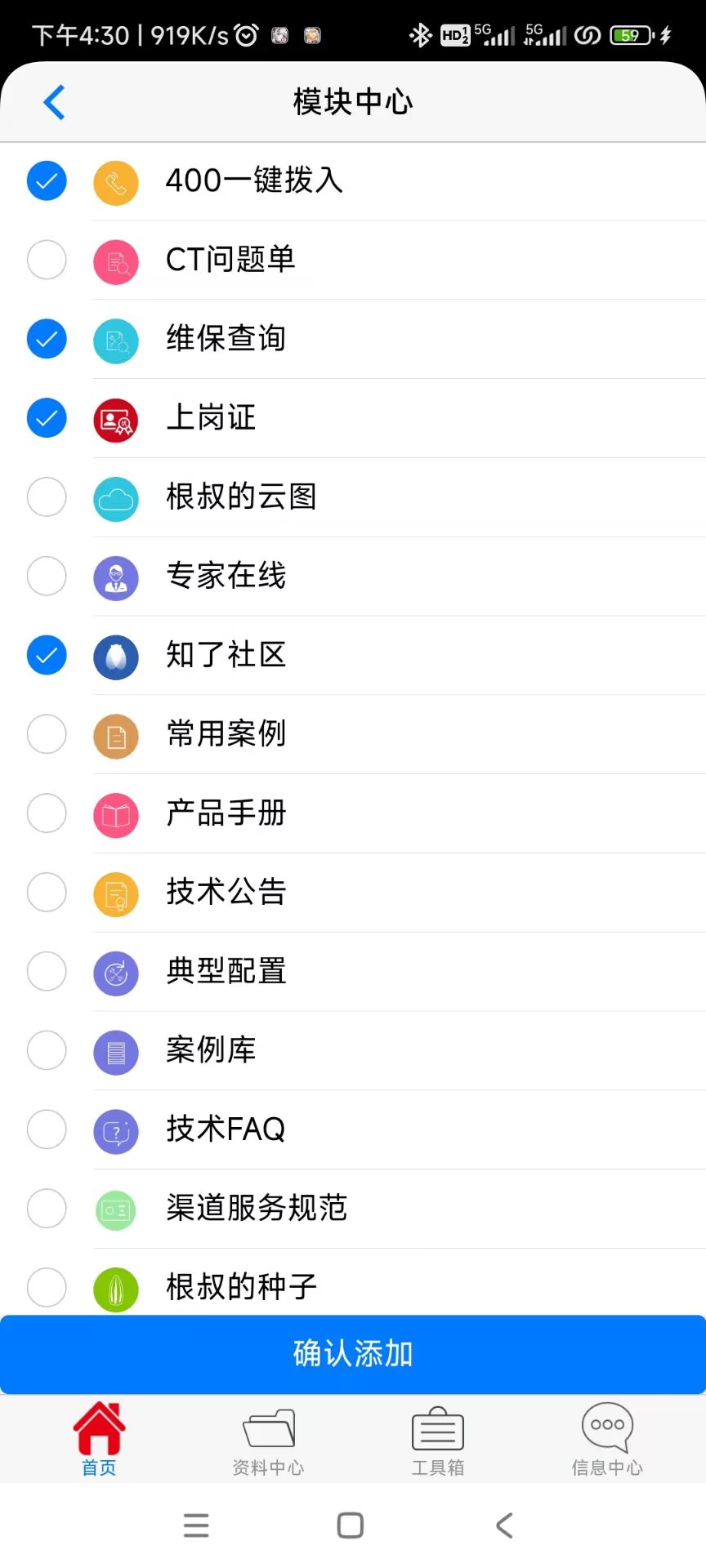Select the 典型配置 checkbox
The image size is (706, 1568).
[x=47, y=972]
